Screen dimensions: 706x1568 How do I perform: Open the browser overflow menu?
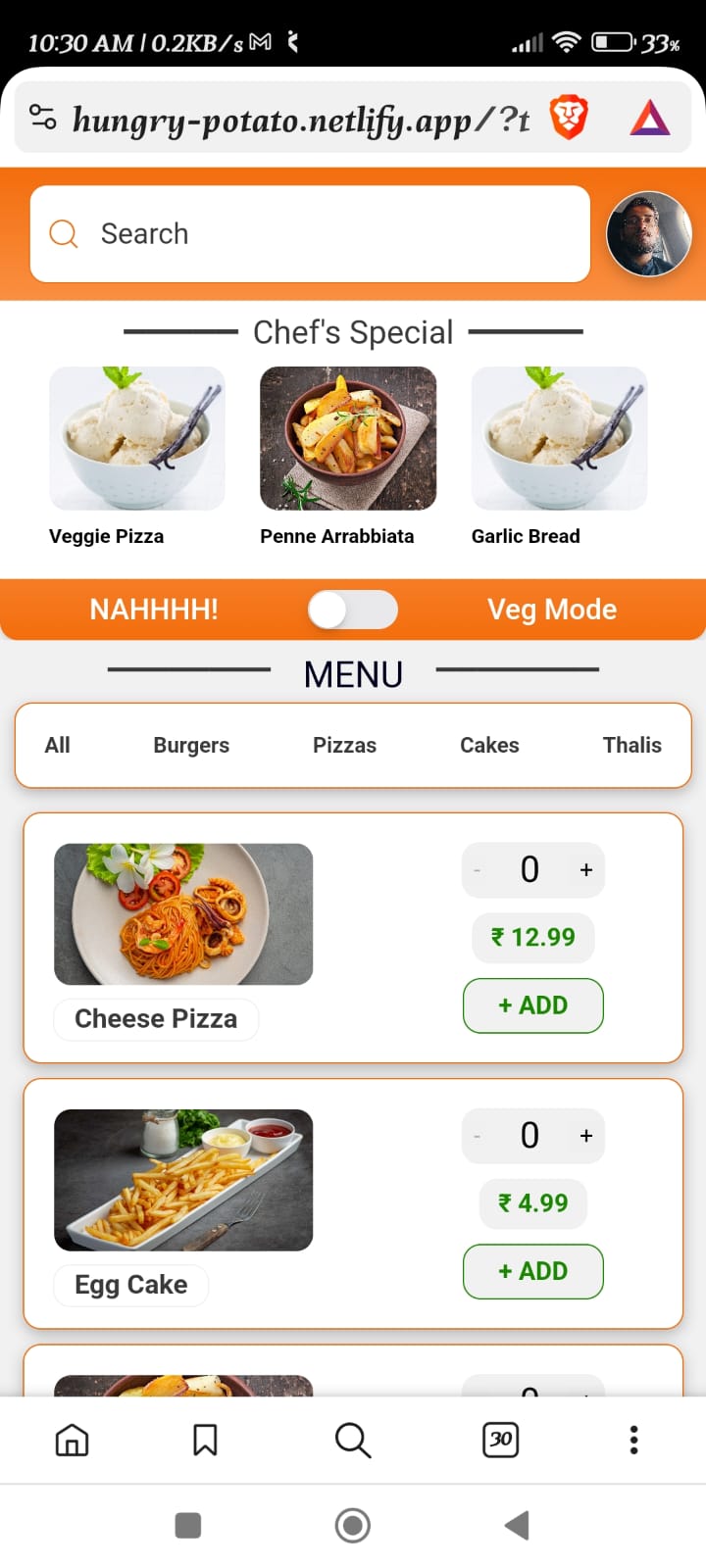634,1440
